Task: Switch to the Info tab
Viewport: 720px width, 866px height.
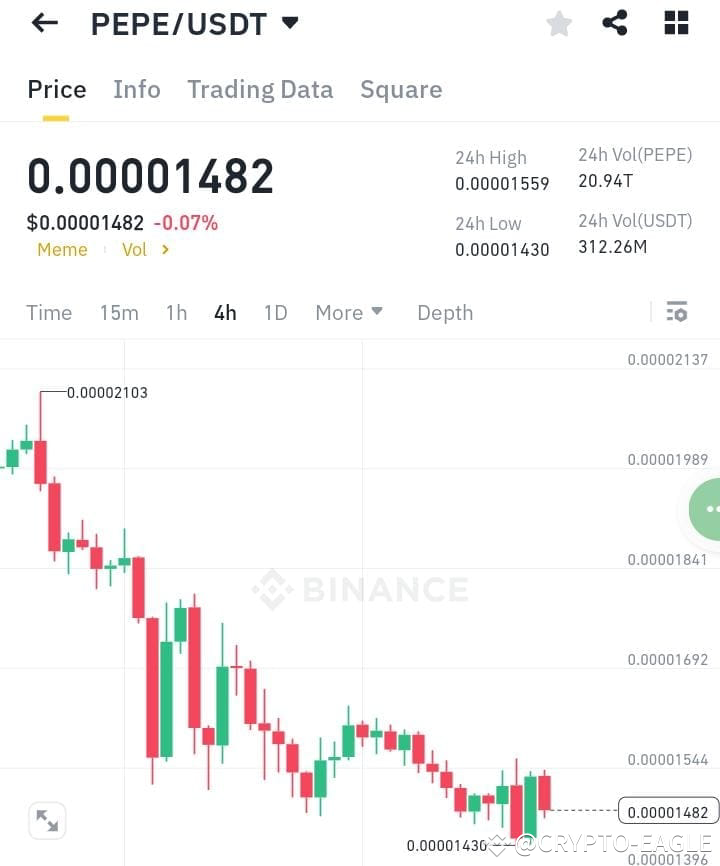Action: 137,89
